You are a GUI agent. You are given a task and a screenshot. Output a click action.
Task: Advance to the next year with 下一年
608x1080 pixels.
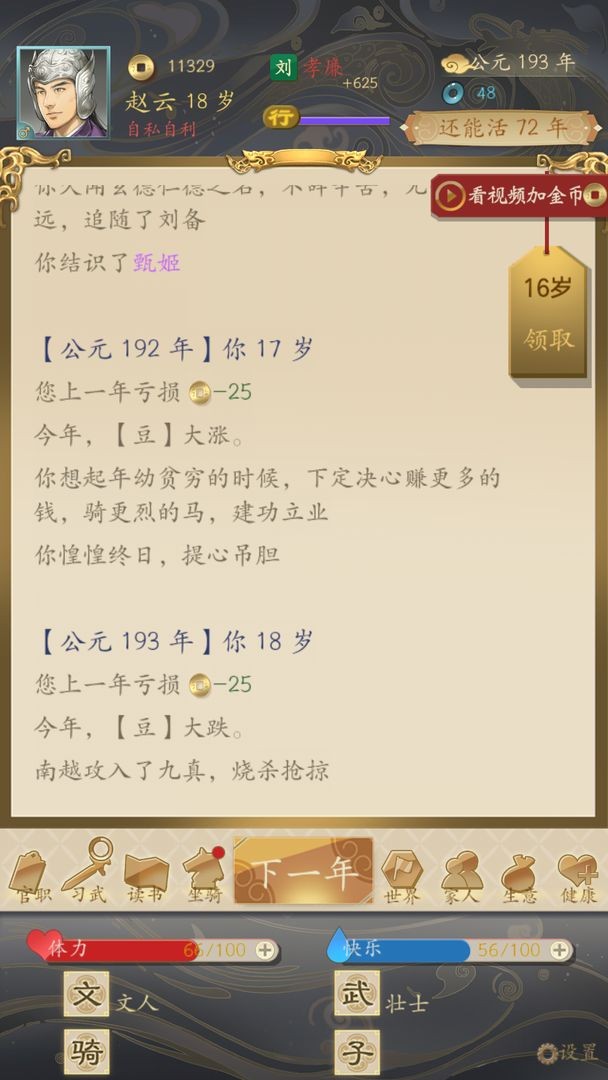point(303,871)
